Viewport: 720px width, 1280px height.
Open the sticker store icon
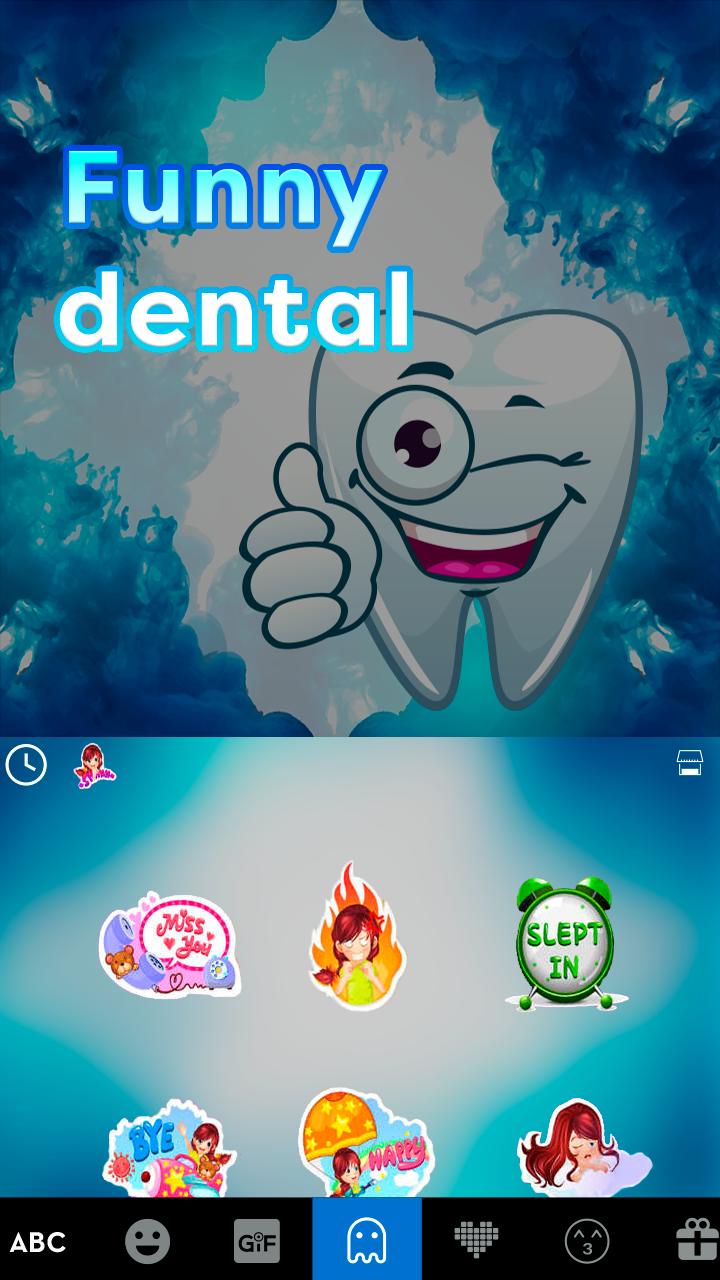[x=690, y=763]
